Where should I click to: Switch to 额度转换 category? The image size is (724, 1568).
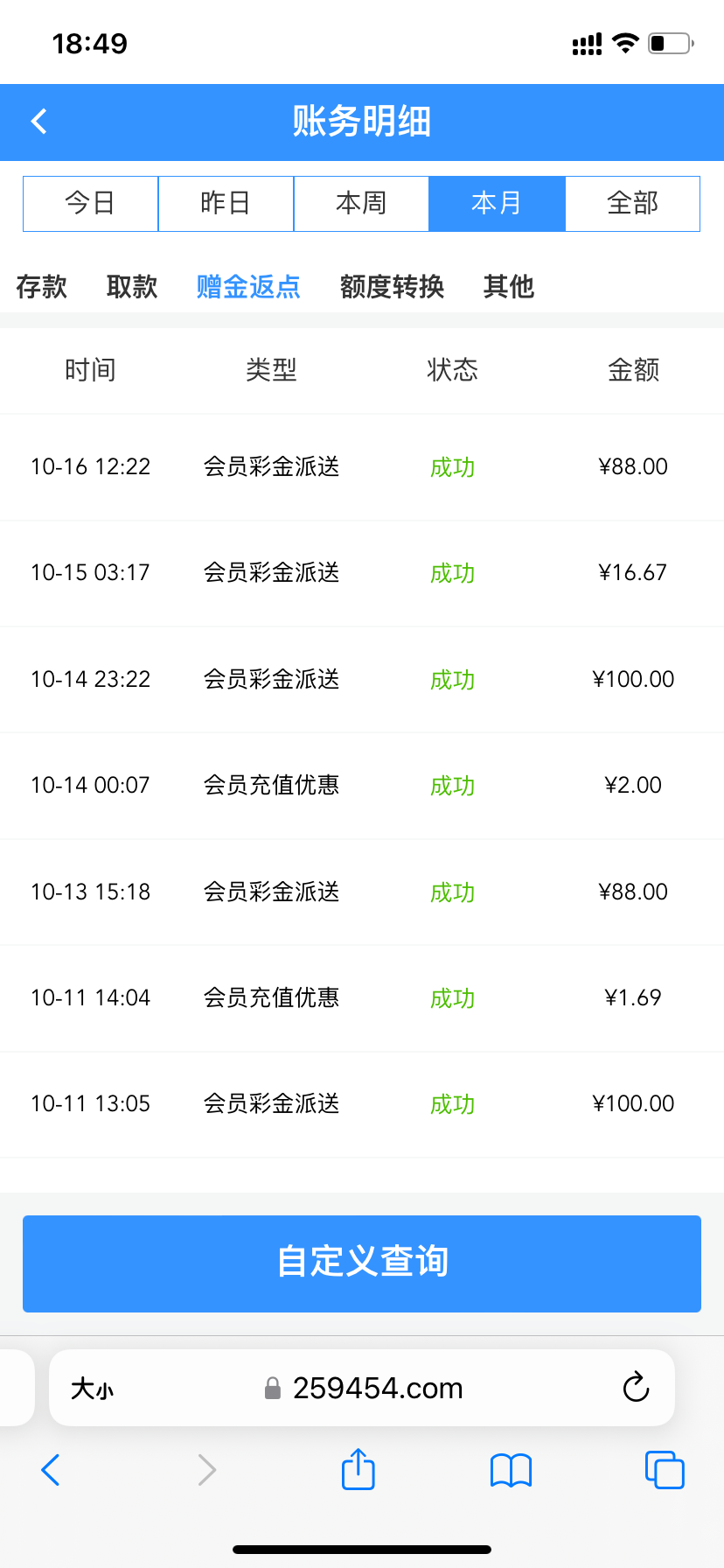tap(392, 286)
